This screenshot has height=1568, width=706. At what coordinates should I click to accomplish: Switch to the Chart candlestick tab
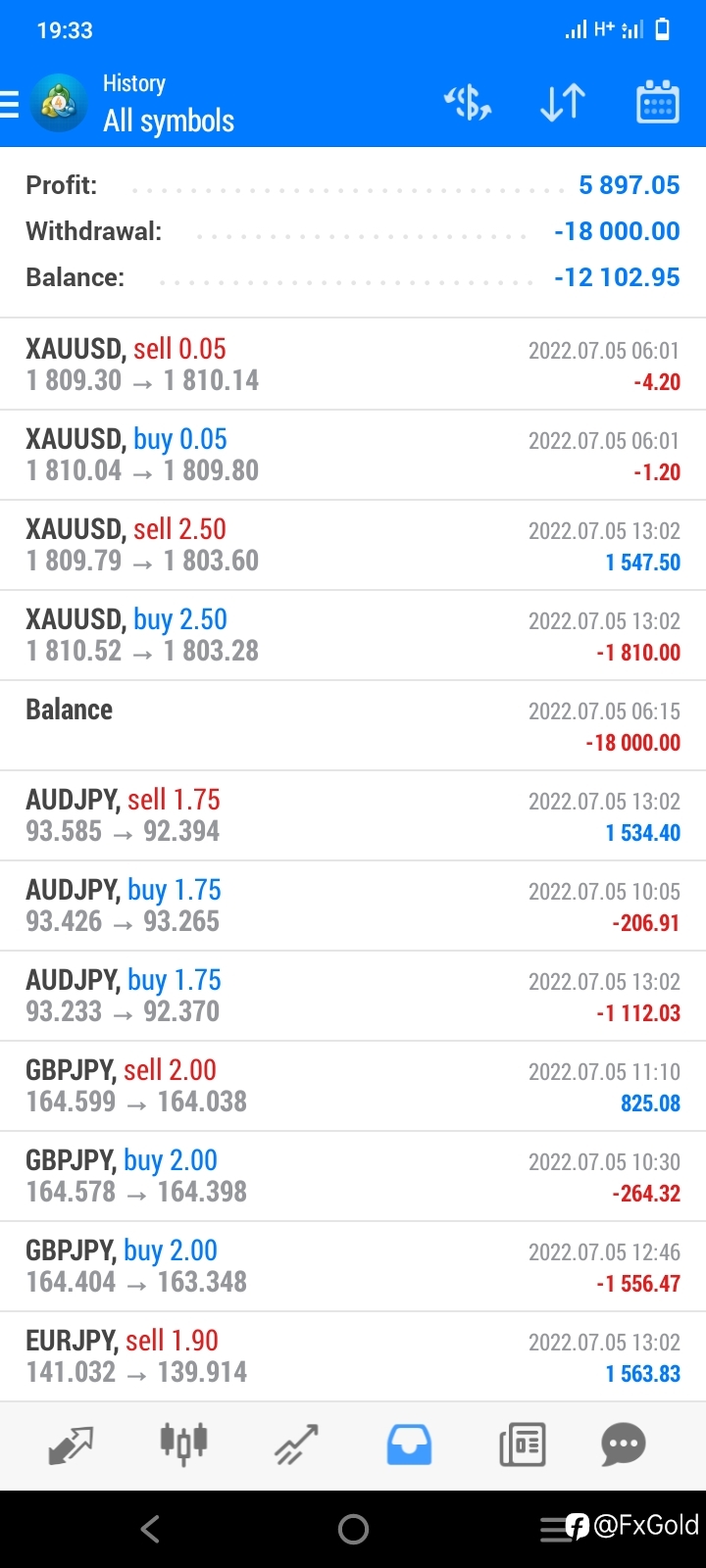click(x=183, y=1444)
